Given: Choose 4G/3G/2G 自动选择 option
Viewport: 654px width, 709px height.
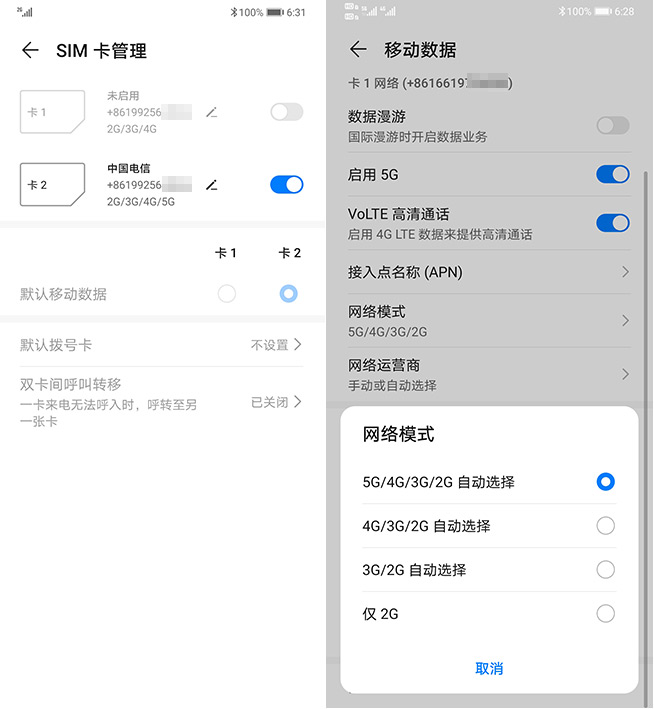Looking at the screenshot, I should click(604, 526).
